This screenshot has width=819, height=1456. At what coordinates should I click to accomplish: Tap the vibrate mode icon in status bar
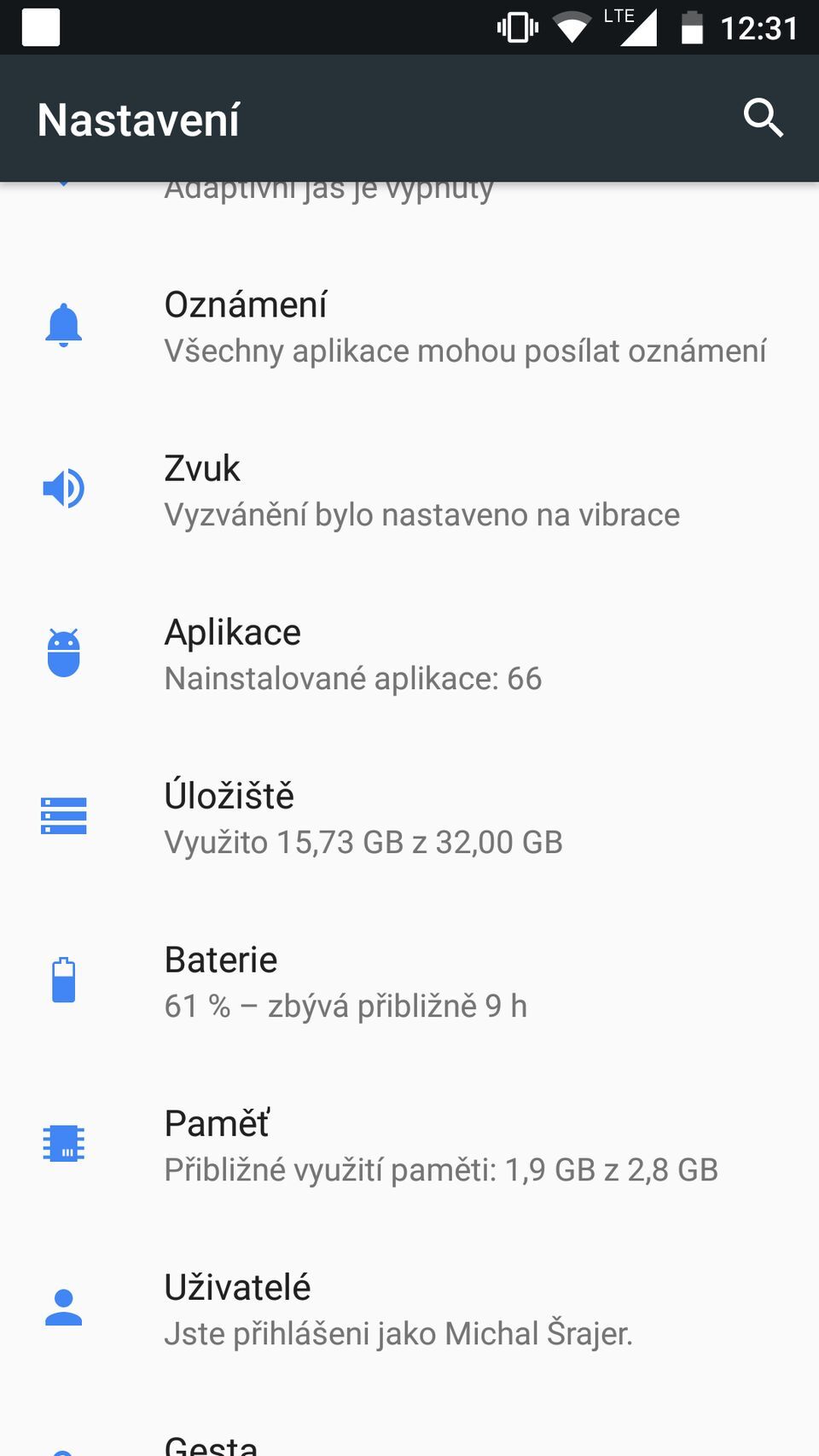point(516,26)
